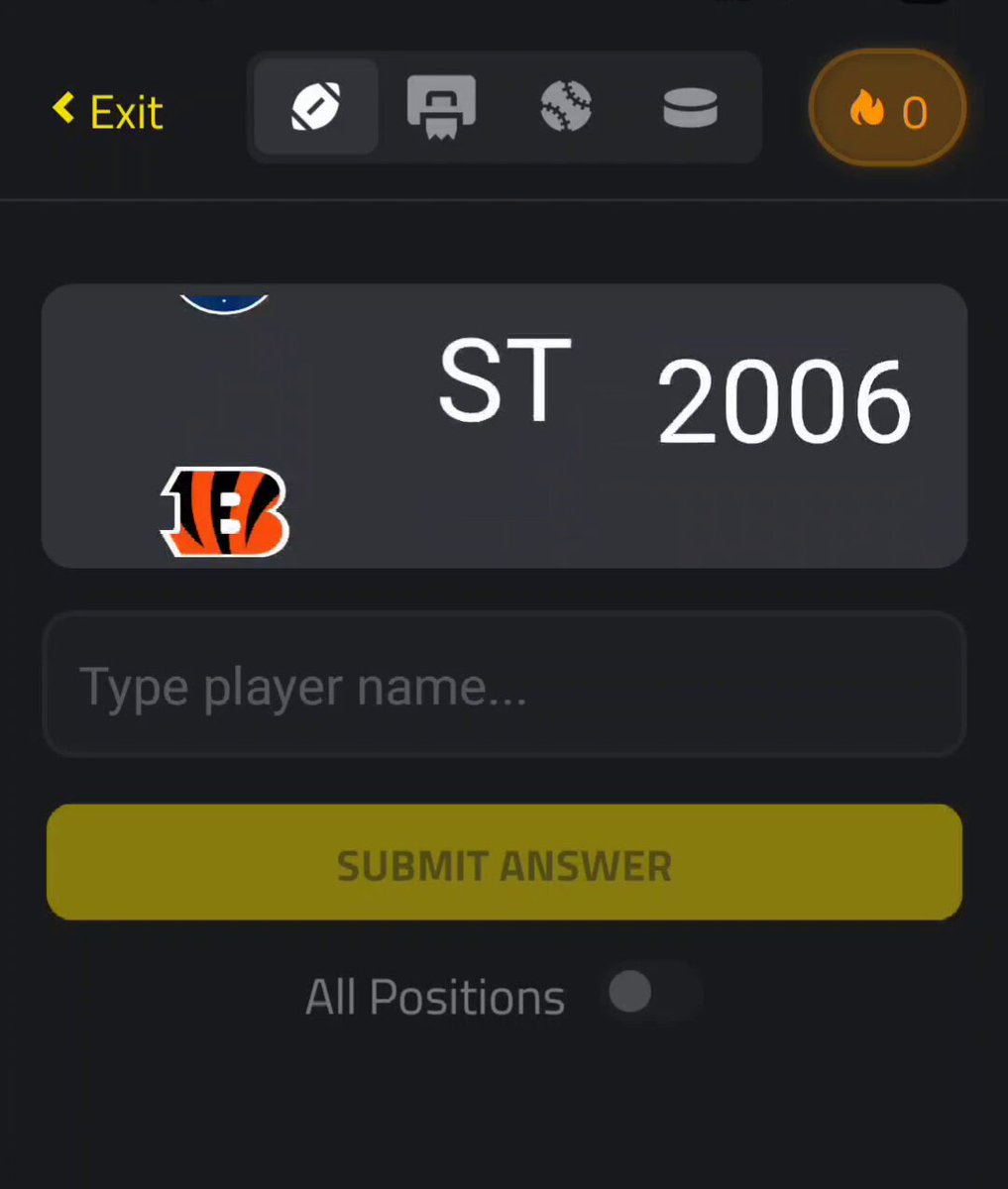Image resolution: width=1008 pixels, height=1189 pixels.
Task: Submit Answer for this player
Action: [x=504, y=863]
